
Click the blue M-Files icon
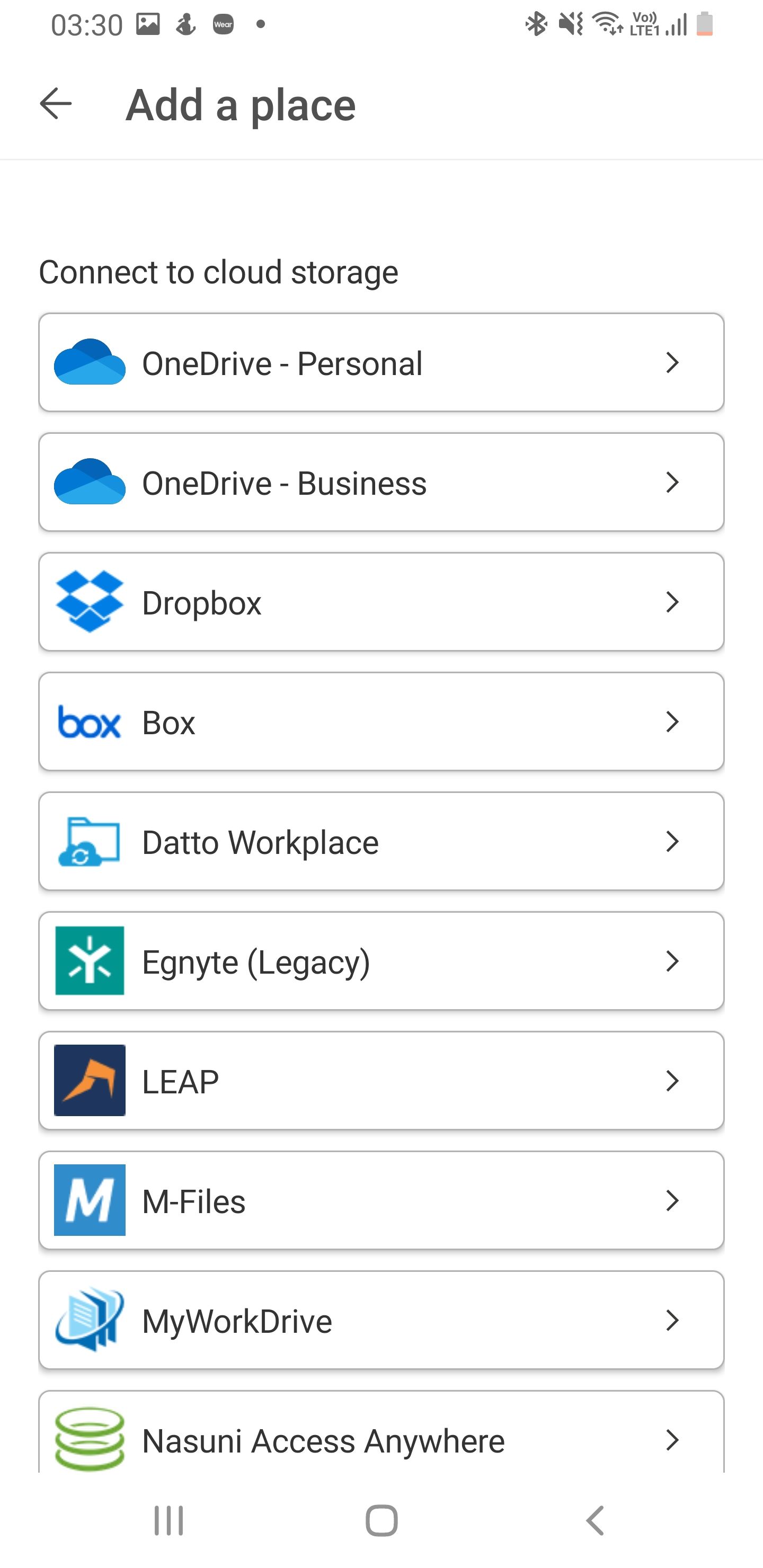(89, 1200)
